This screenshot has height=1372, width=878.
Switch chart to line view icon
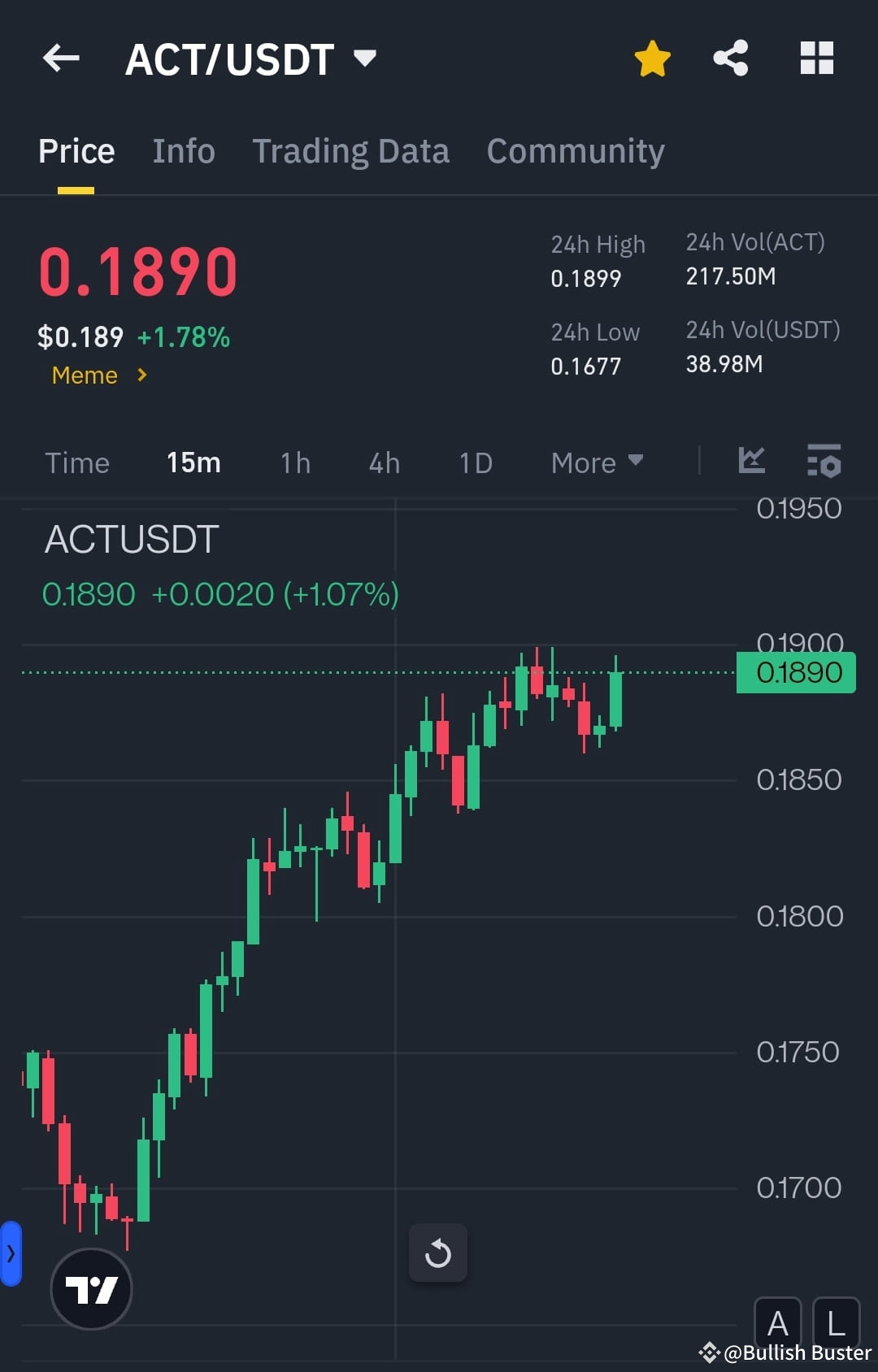coord(752,462)
